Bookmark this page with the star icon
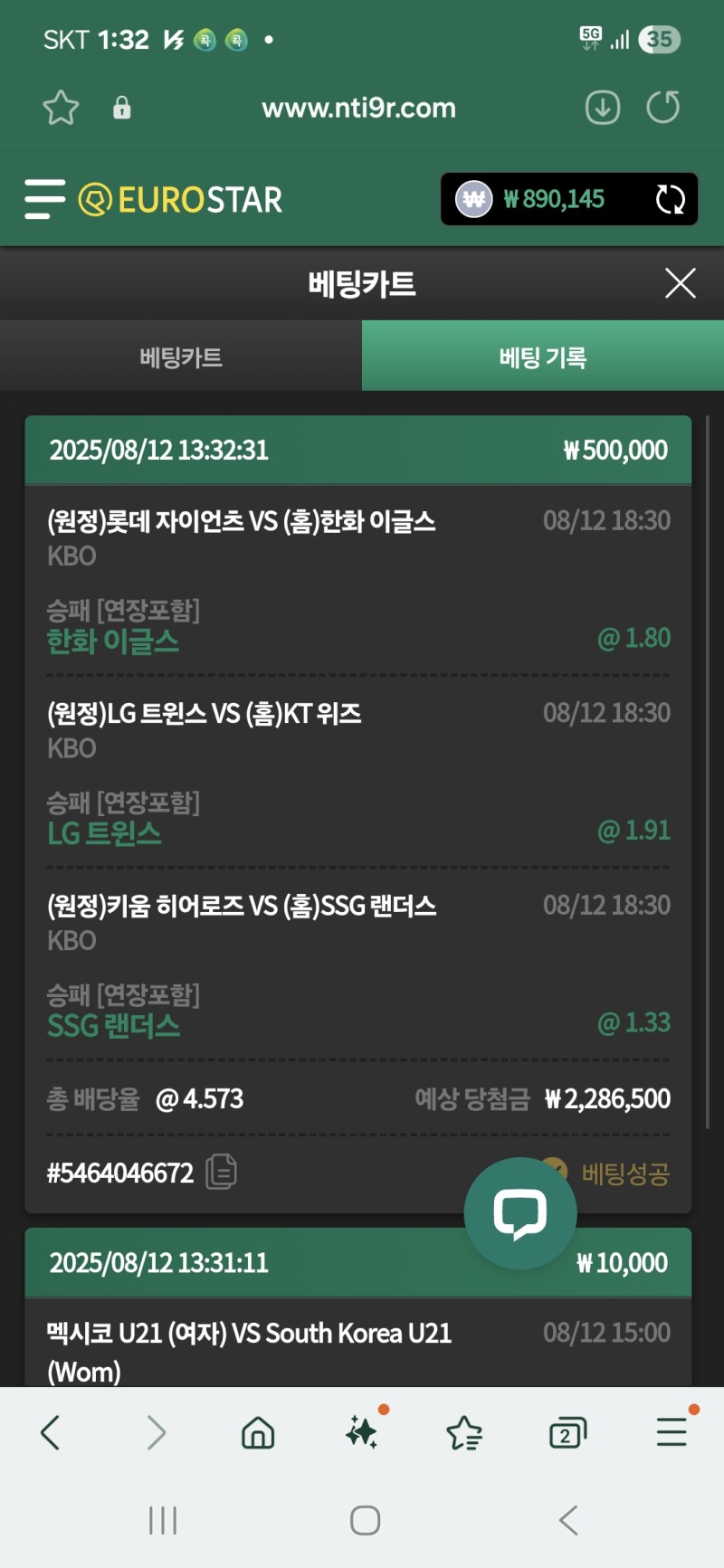 coord(61,109)
